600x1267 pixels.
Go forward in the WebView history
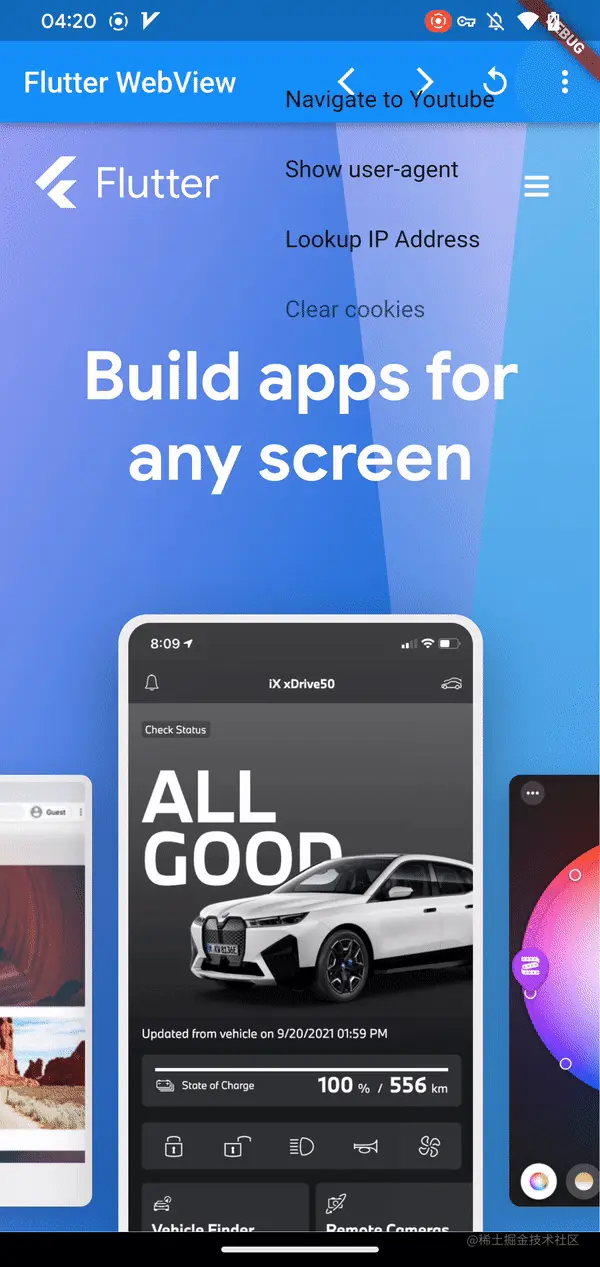(x=425, y=80)
